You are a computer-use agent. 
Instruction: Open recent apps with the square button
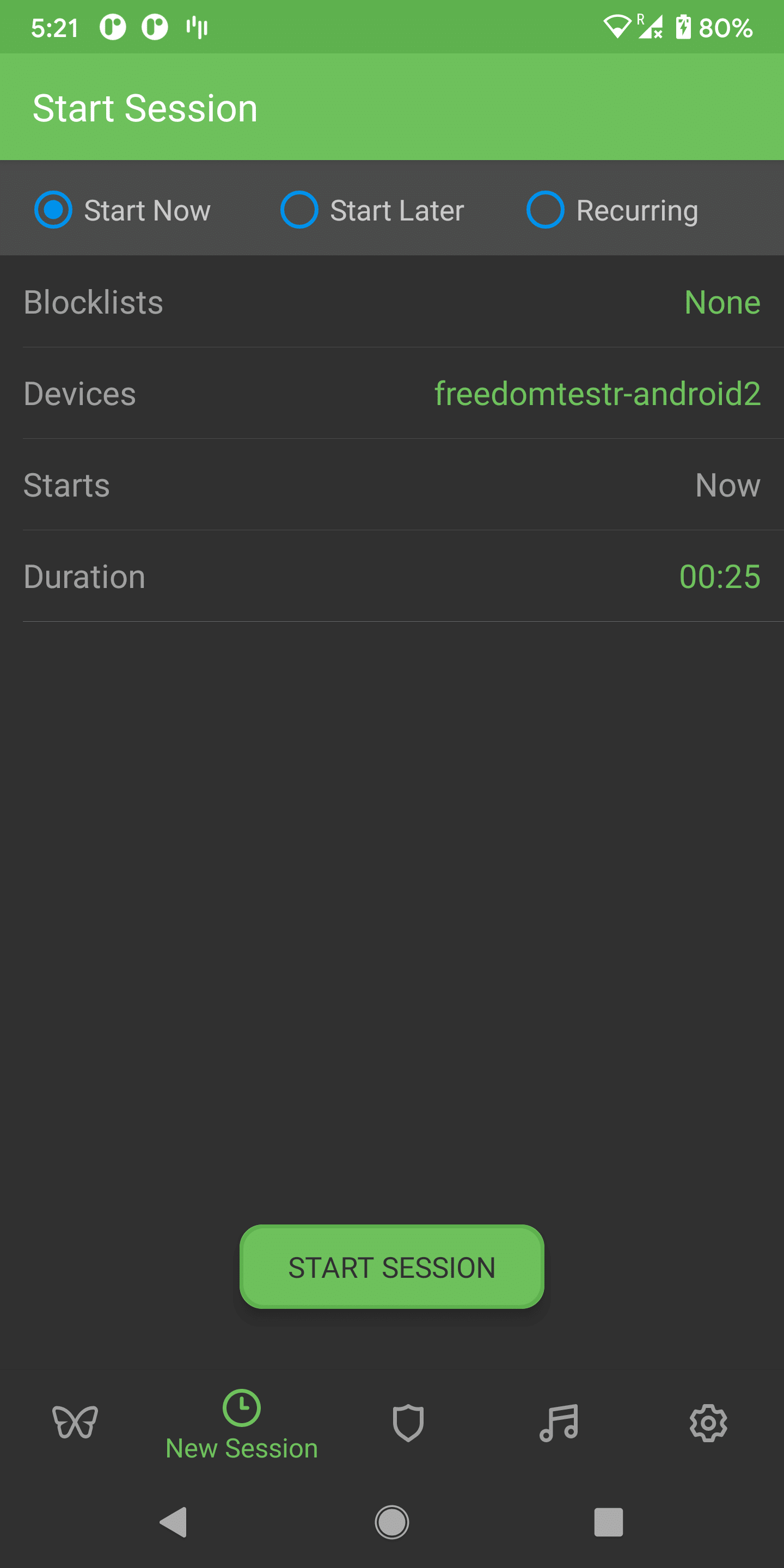point(608,1522)
